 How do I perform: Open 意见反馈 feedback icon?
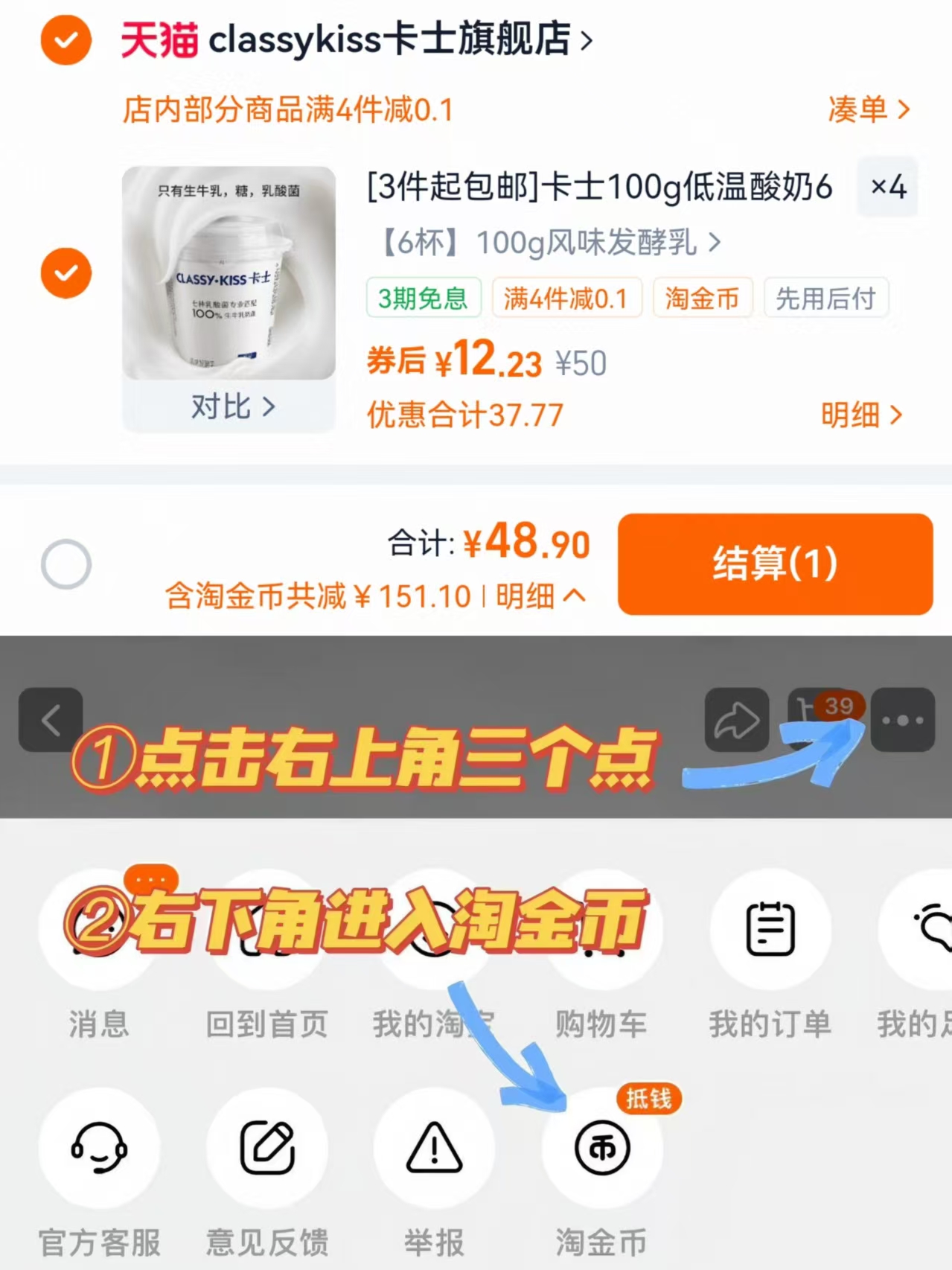click(x=267, y=1149)
